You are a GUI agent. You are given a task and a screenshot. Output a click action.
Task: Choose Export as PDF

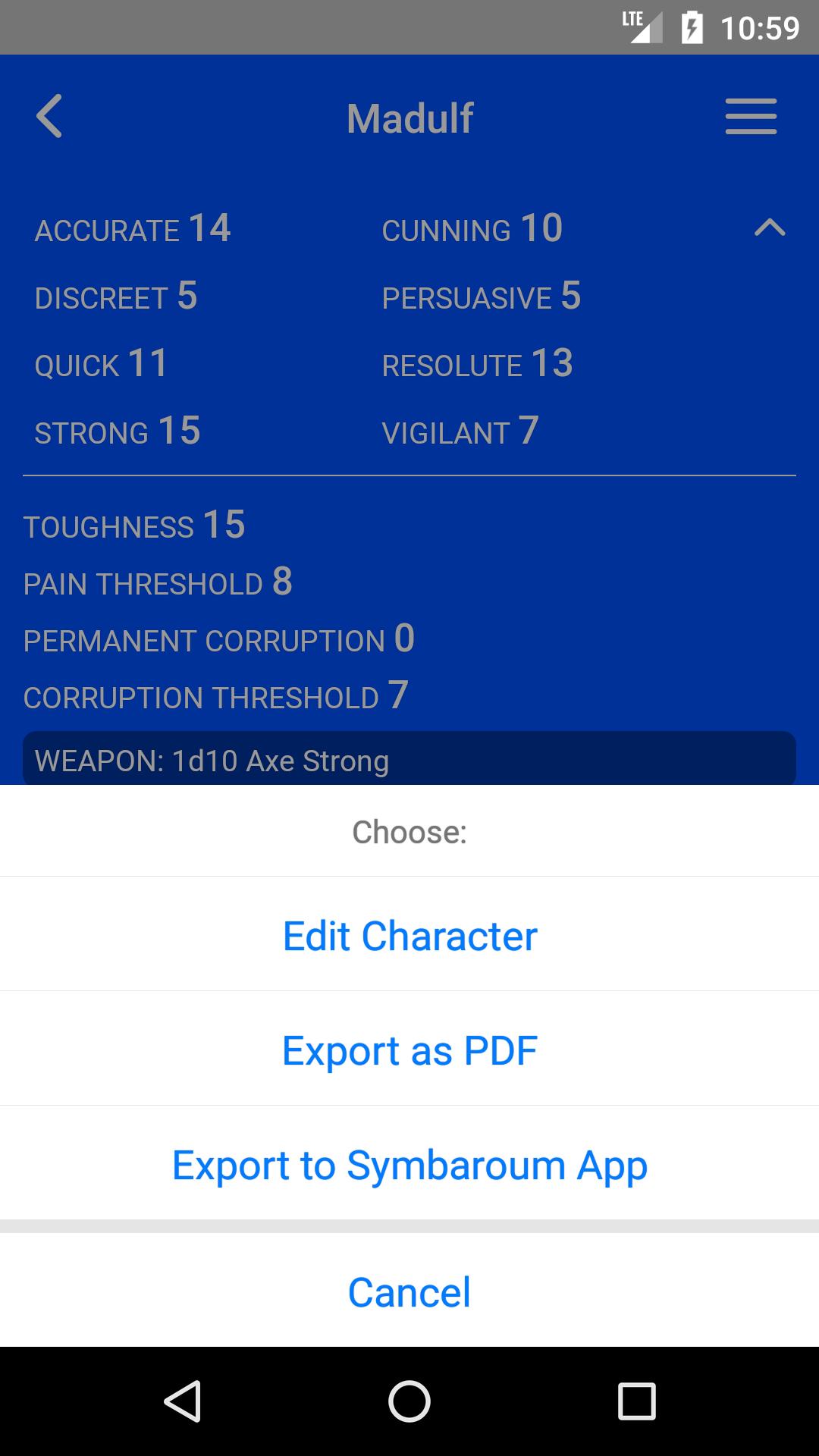pos(409,1050)
